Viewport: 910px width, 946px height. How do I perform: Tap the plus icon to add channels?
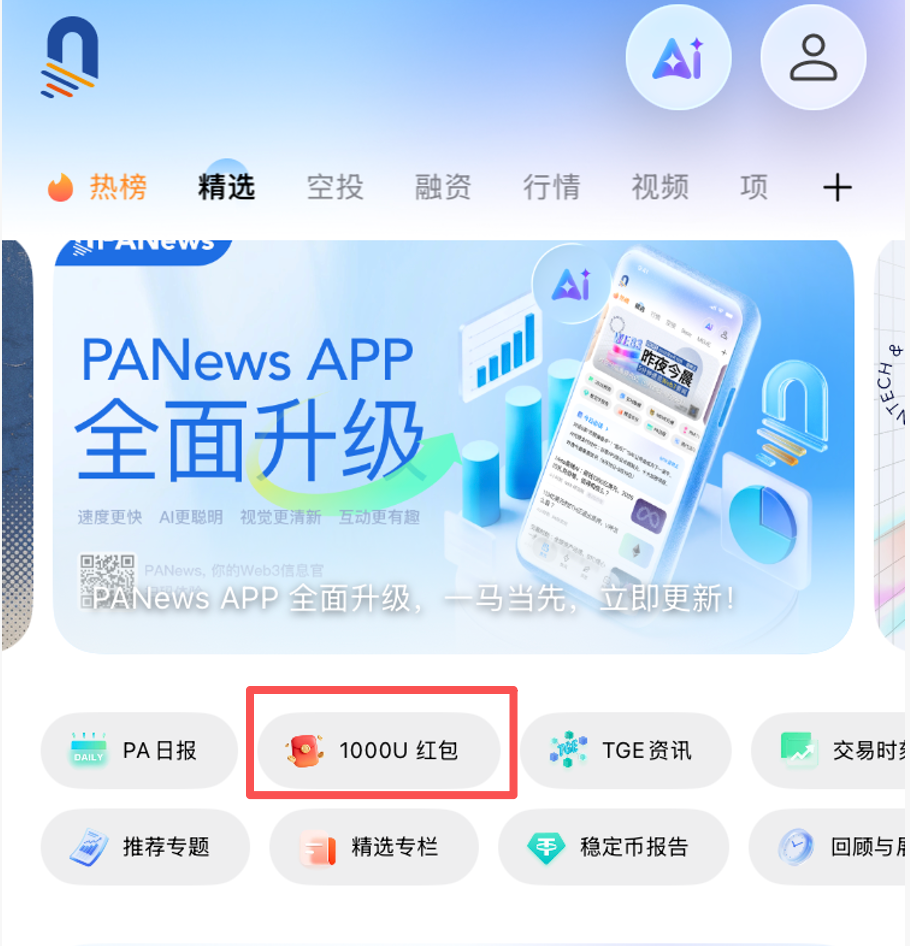[x=836, y=187]
